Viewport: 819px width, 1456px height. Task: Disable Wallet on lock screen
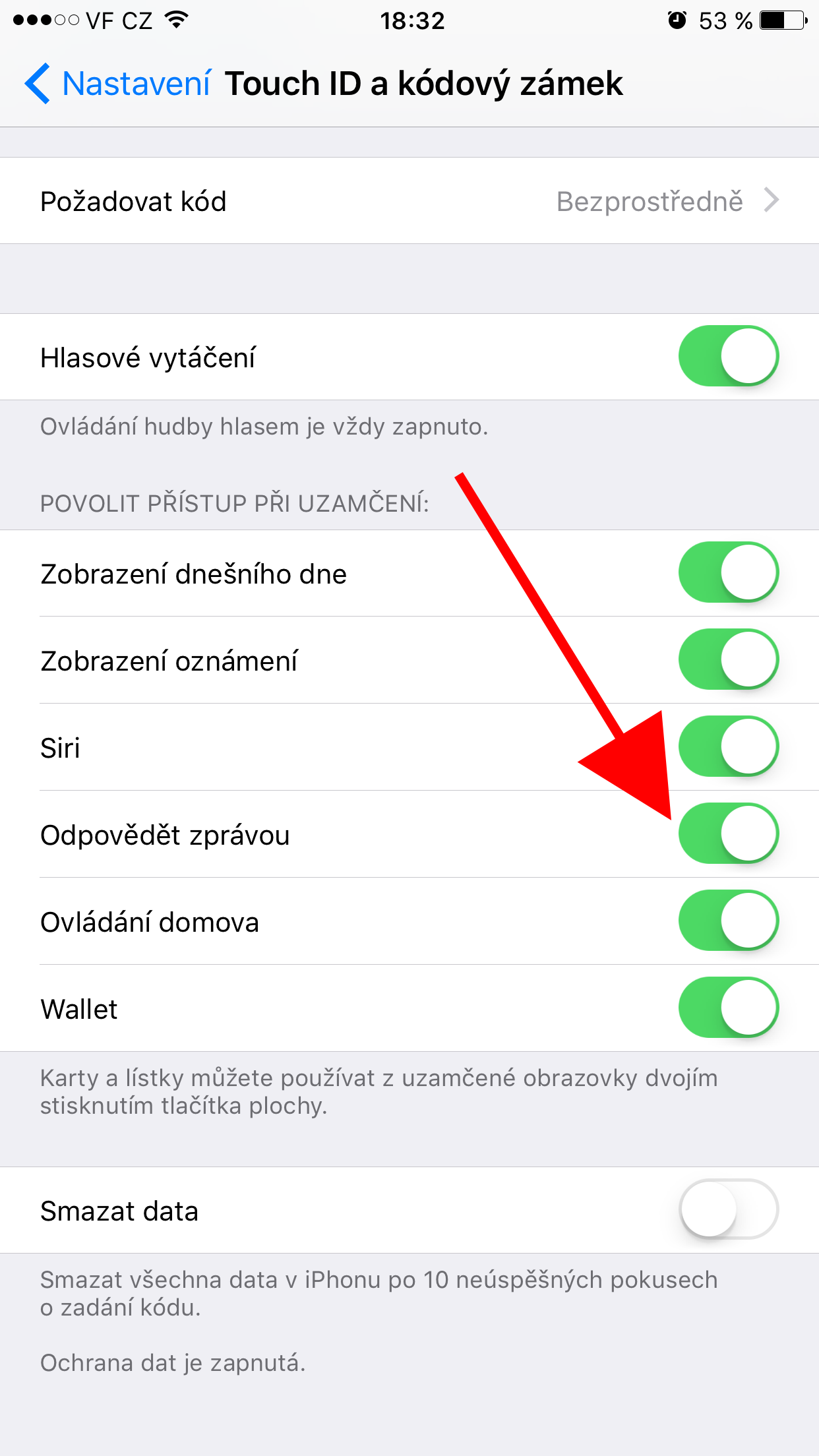pyautogui.click(x=728, y=1008)
